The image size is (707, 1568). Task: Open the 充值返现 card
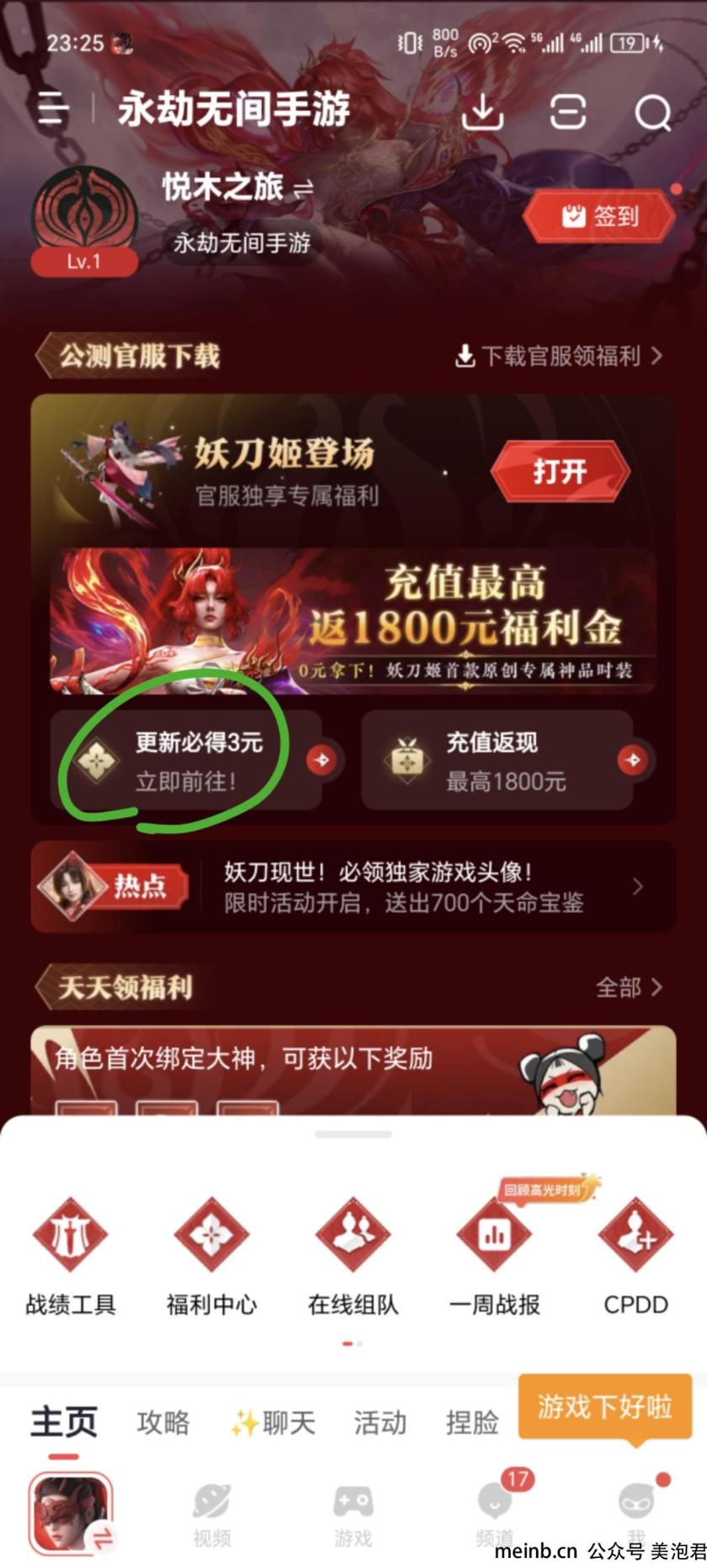click(497, 760)
